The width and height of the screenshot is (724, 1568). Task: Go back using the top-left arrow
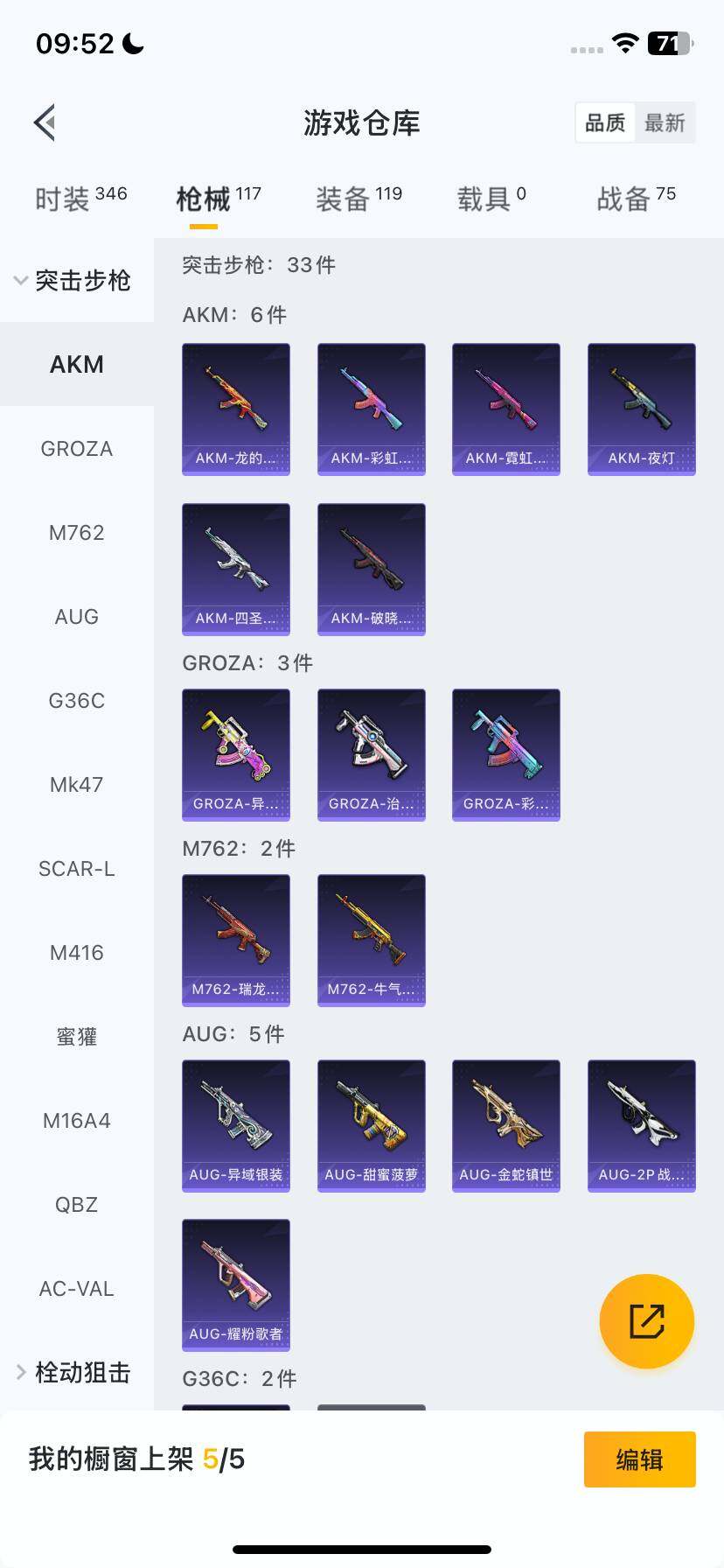[x=45, y=122]
